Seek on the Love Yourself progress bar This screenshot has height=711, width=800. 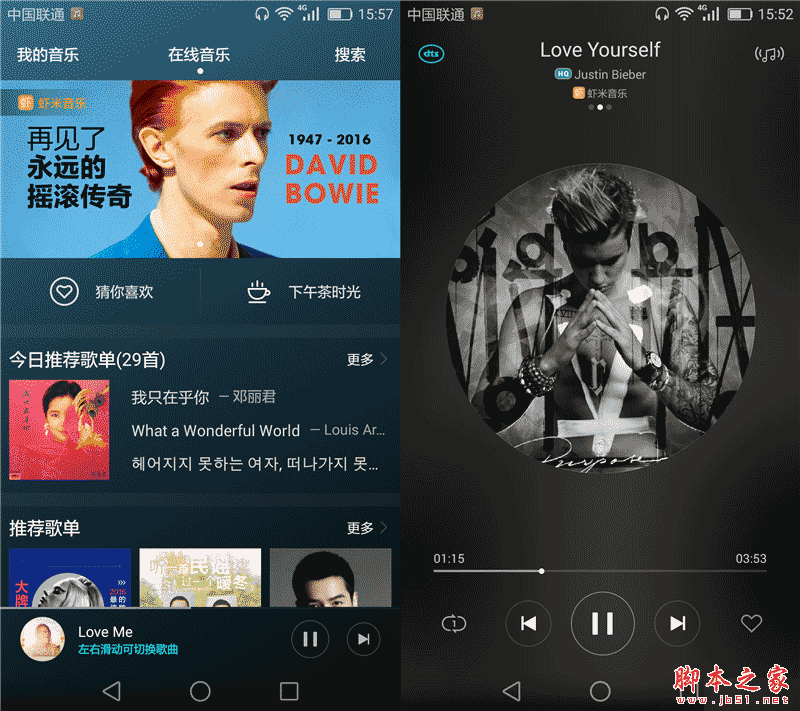[x=600, y=571]
